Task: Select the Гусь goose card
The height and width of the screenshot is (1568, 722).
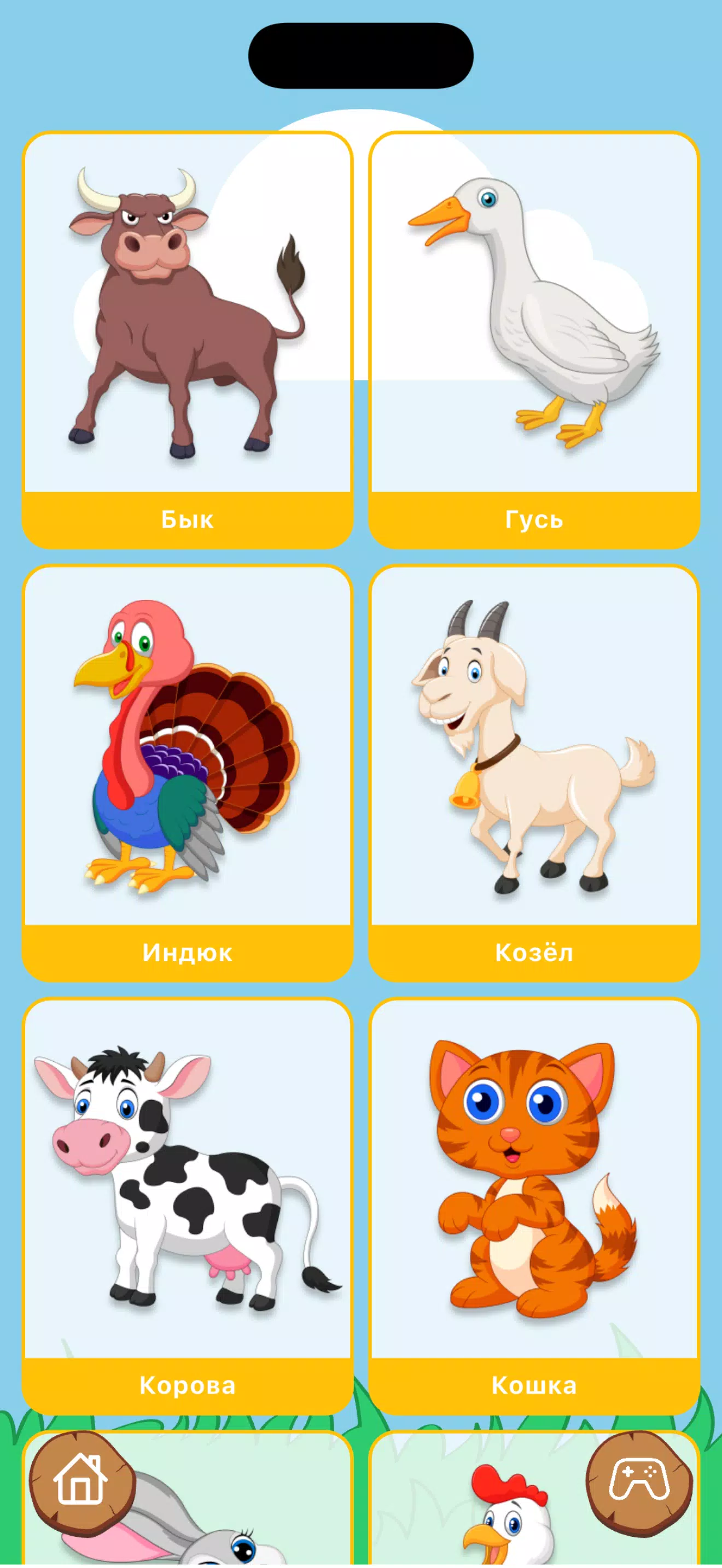Action: [x=534, y=340]
